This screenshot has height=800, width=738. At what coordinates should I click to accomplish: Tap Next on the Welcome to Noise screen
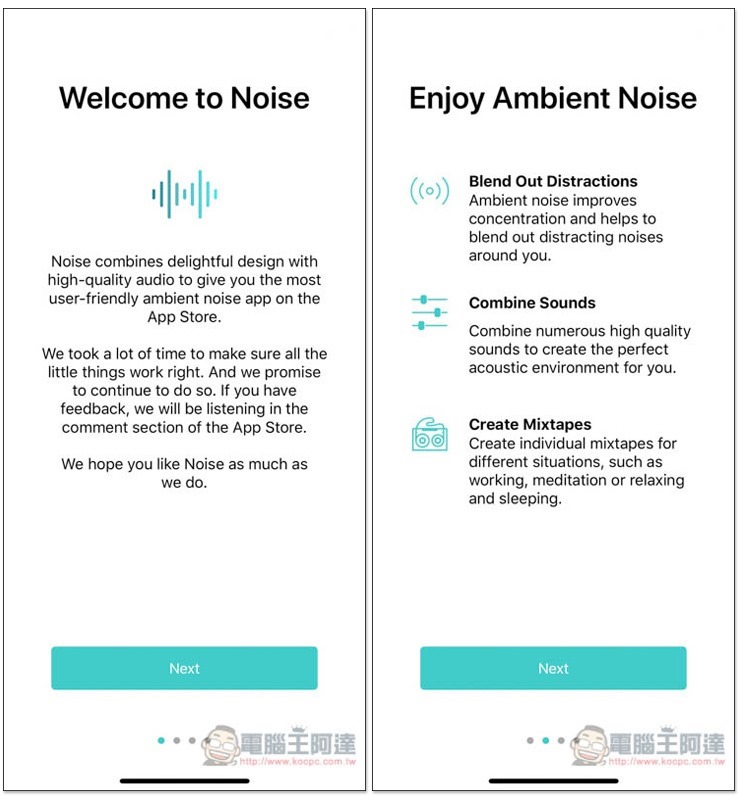(x=184, y=668)
